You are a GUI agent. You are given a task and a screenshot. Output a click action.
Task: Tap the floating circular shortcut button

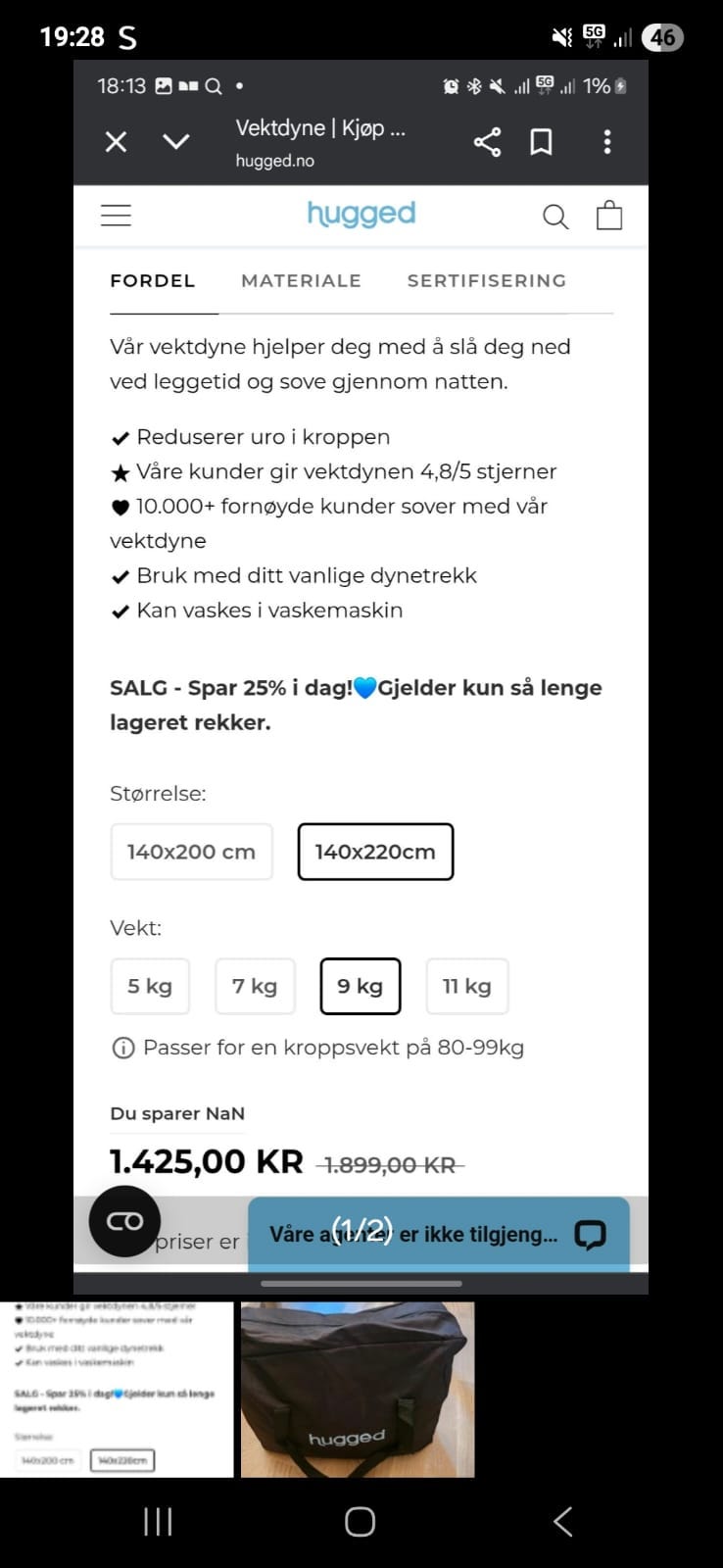(x=124, y=1221)
